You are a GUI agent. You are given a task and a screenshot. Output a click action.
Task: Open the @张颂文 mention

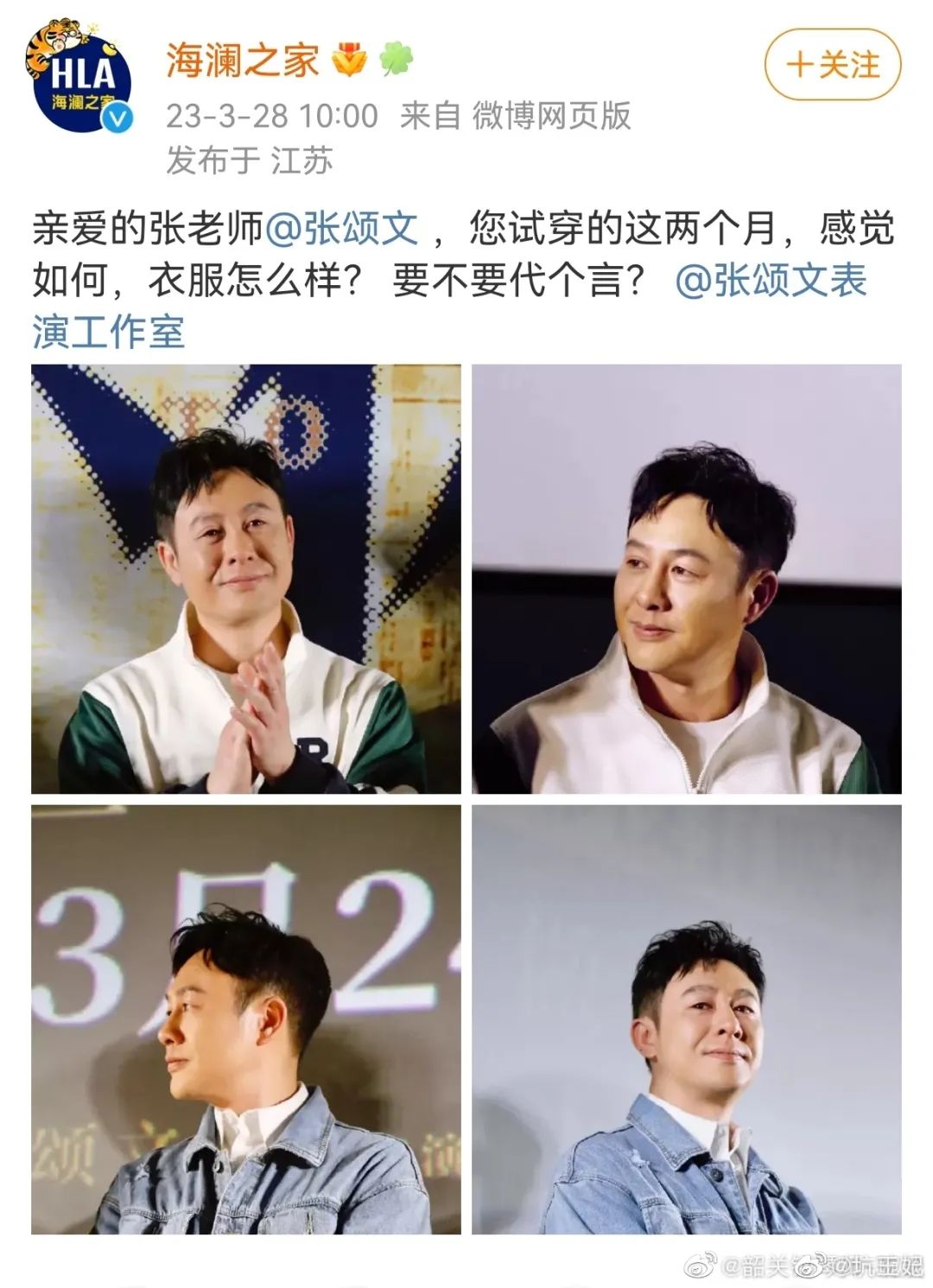342,228
